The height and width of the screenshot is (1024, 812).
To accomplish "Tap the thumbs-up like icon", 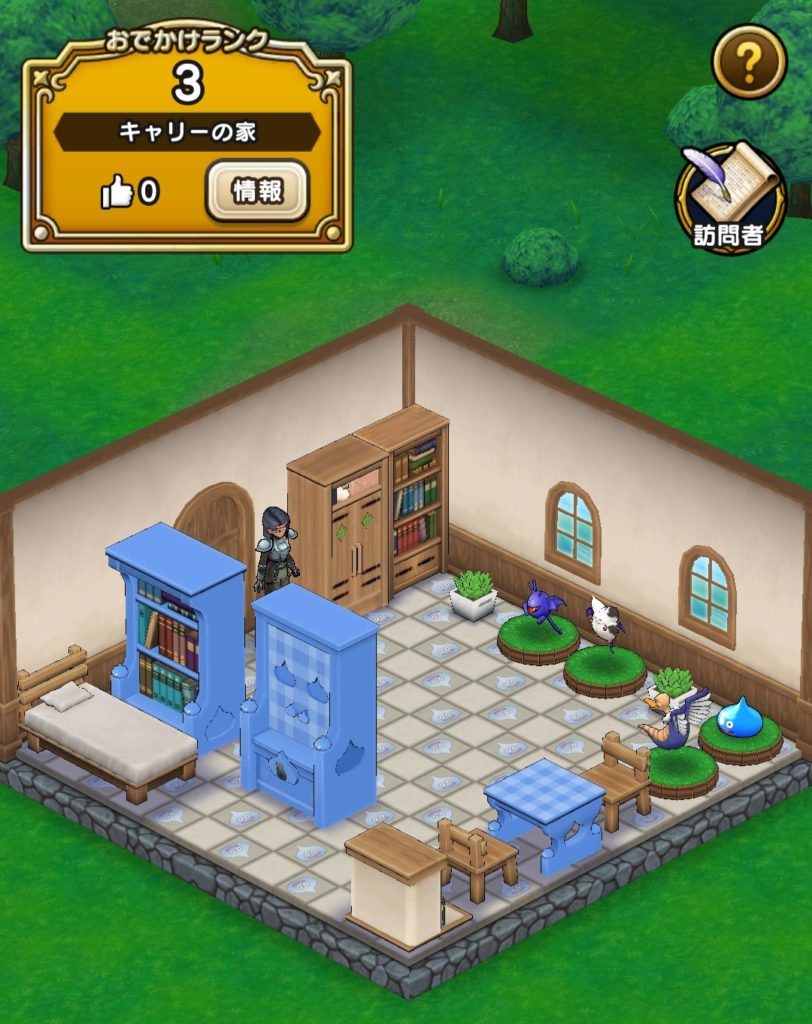I will 117,191.
